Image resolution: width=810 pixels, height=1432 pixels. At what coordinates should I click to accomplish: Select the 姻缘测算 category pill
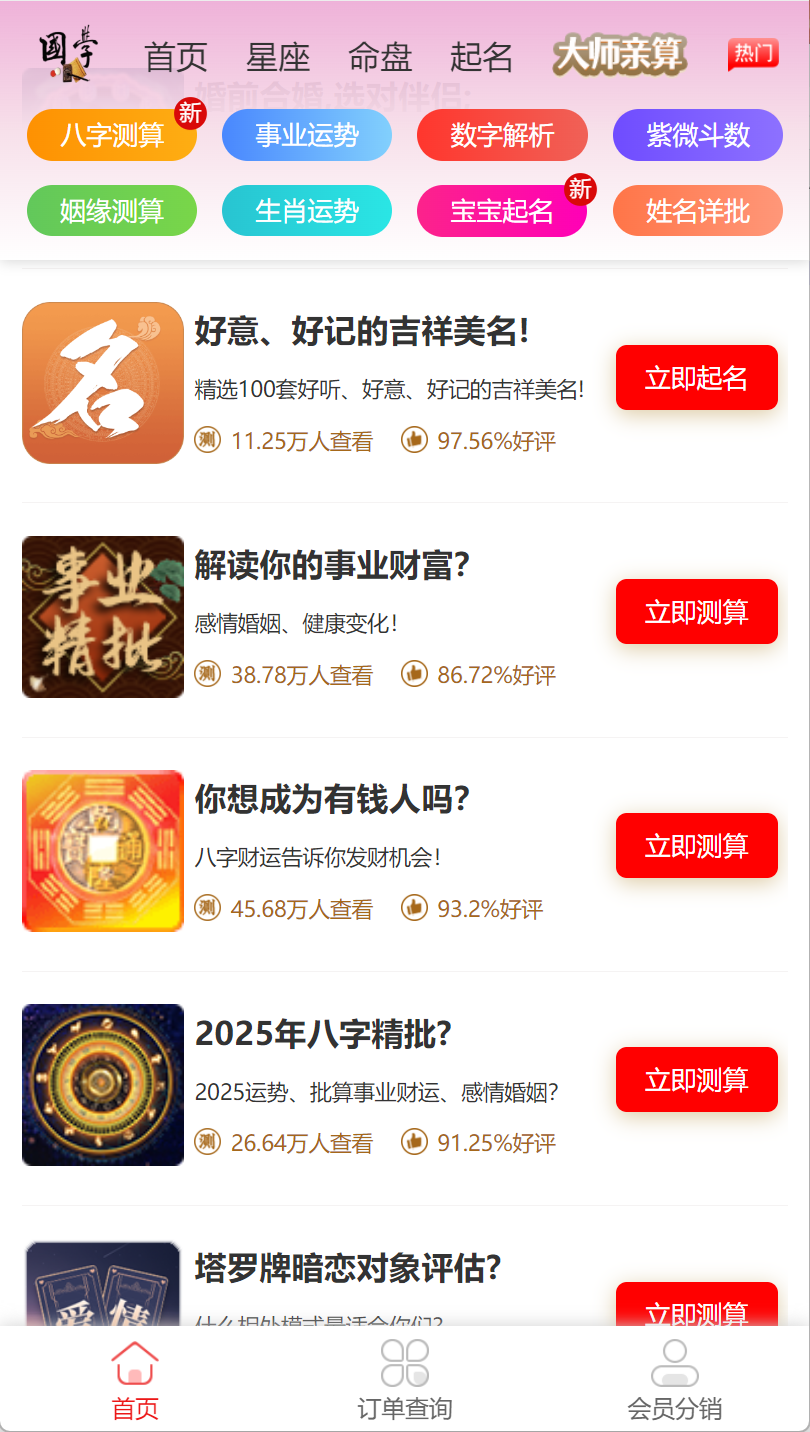(111, 211)
